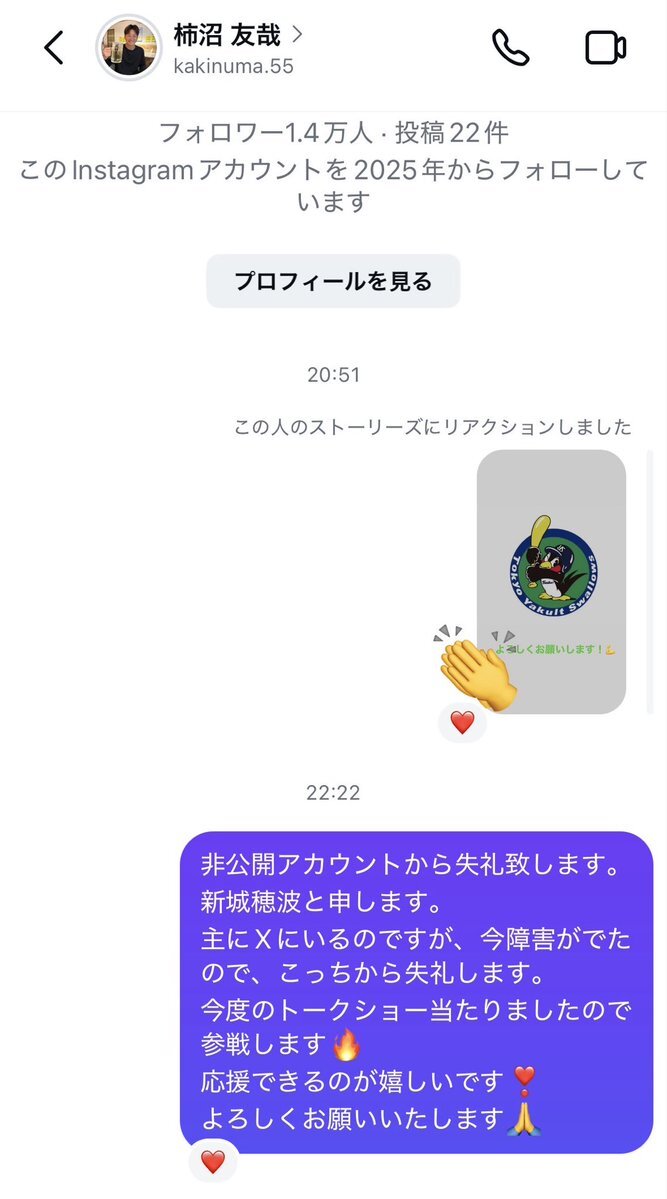Open 柿沼 友哉's chat details from the header

pos(237,48)
